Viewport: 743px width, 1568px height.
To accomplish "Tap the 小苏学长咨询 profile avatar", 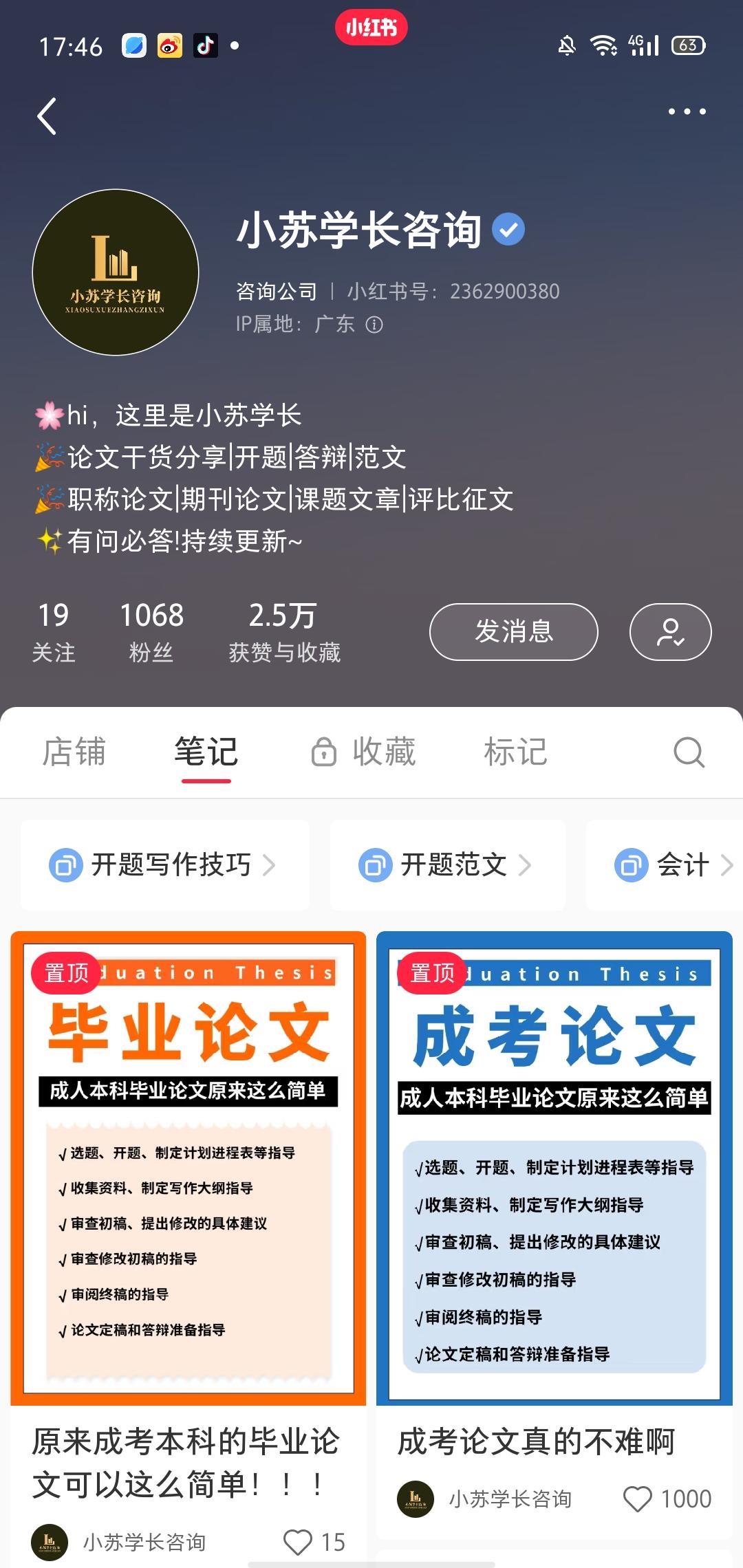I will pos(116,272).
